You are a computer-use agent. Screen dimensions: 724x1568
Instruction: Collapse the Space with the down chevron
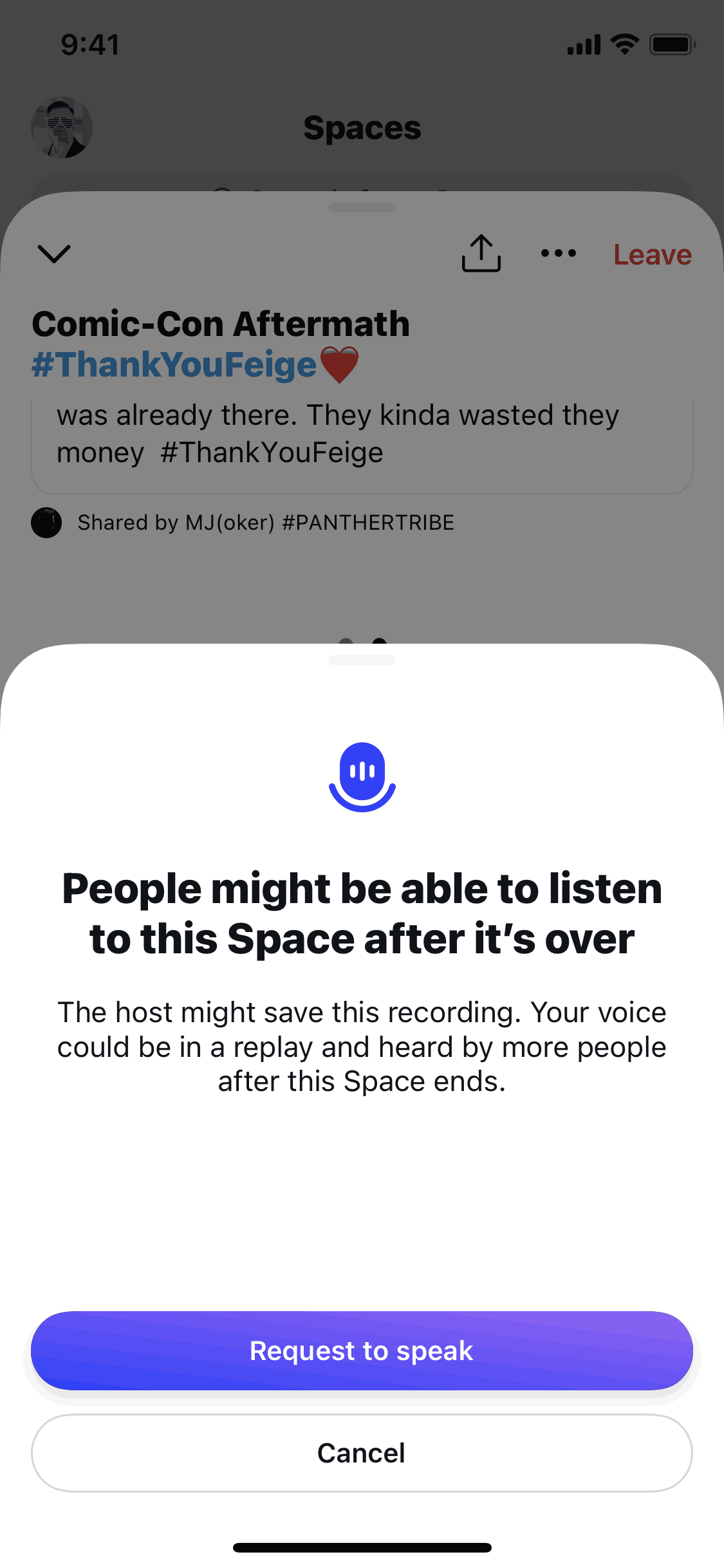54,254
